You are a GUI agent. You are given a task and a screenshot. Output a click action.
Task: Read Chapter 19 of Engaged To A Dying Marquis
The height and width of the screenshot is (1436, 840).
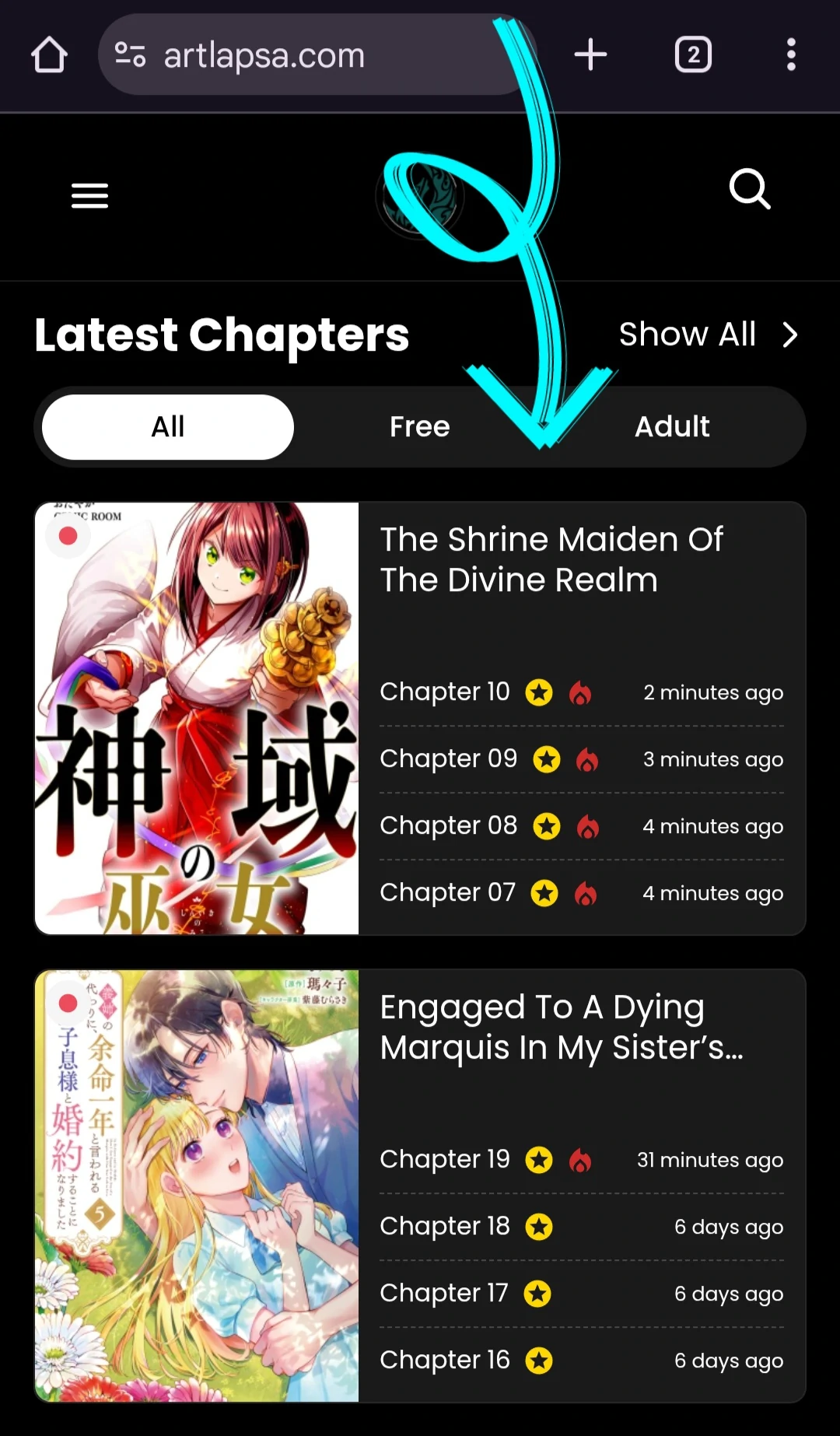pyautogui.click(x=445, y=1159)
